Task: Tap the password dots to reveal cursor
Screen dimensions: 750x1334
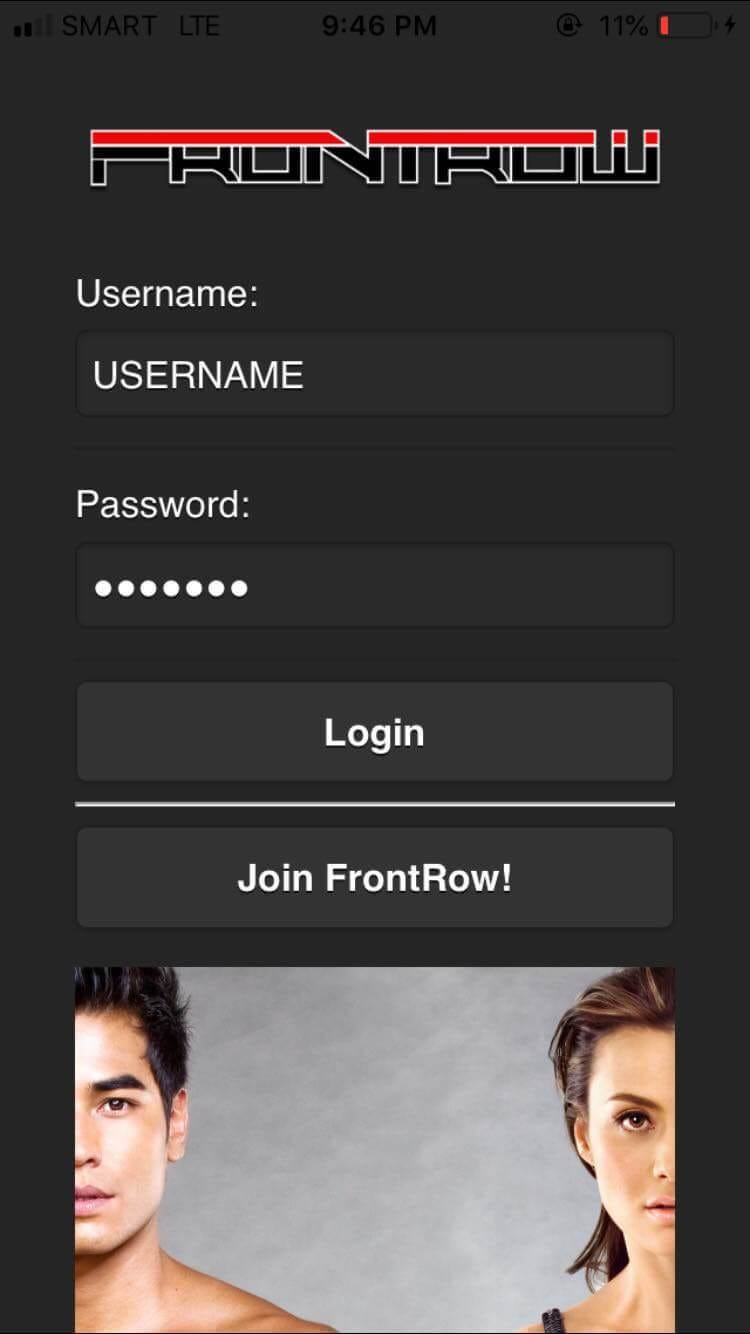Action: coord(168,588)
